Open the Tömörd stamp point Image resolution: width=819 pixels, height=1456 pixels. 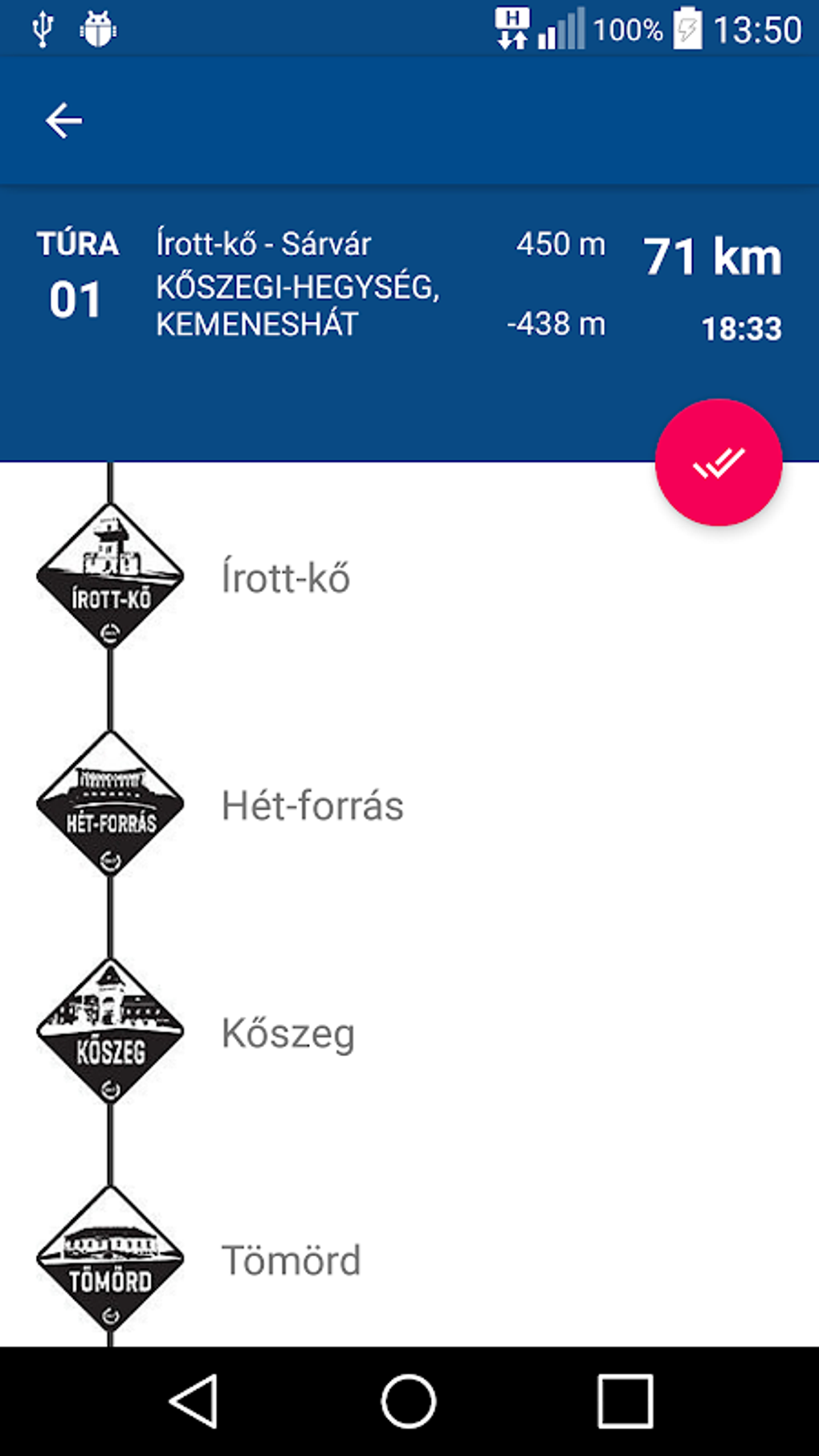291,1260
